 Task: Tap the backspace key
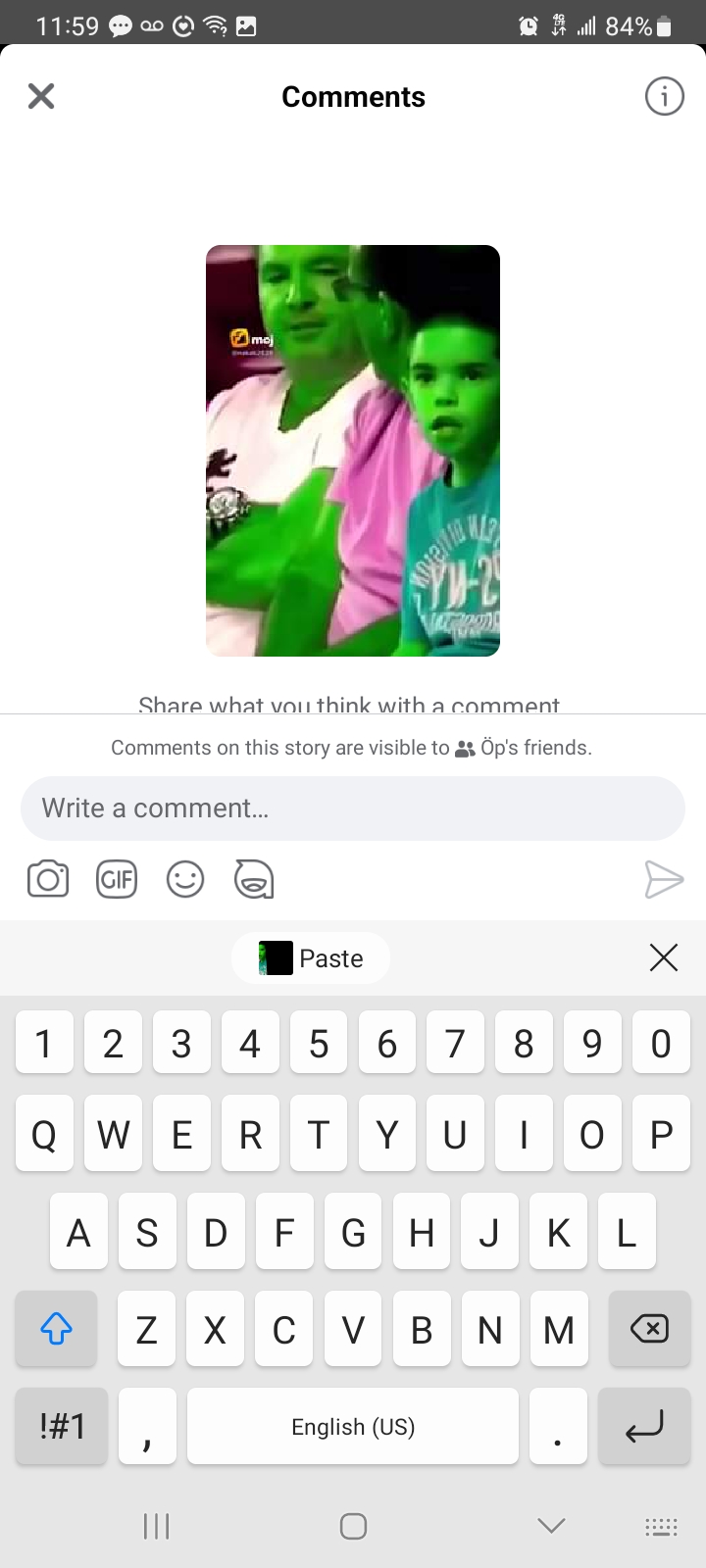[x=649, y=1329]
